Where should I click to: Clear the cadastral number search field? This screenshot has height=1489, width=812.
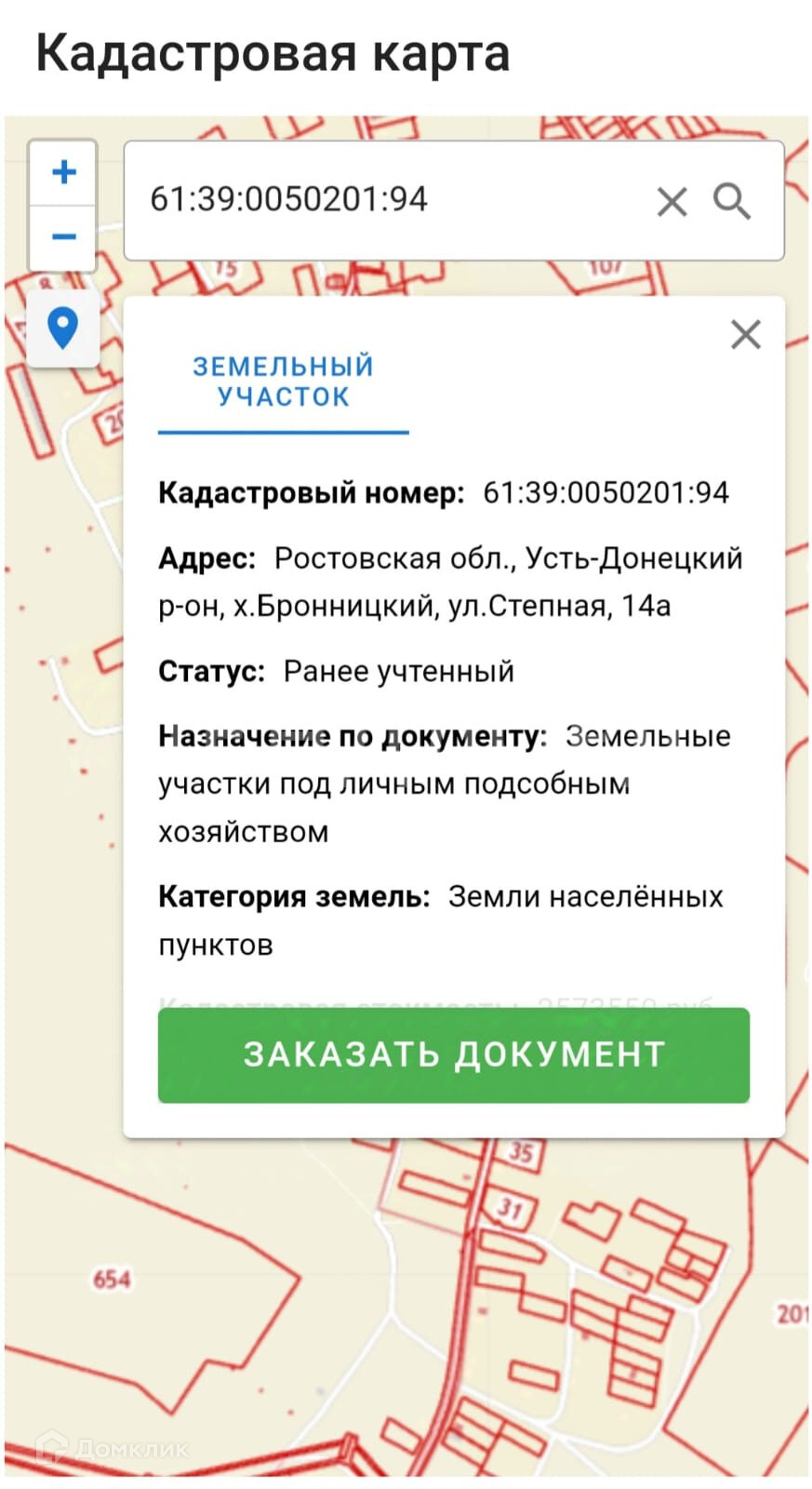[x=672, y=201]
